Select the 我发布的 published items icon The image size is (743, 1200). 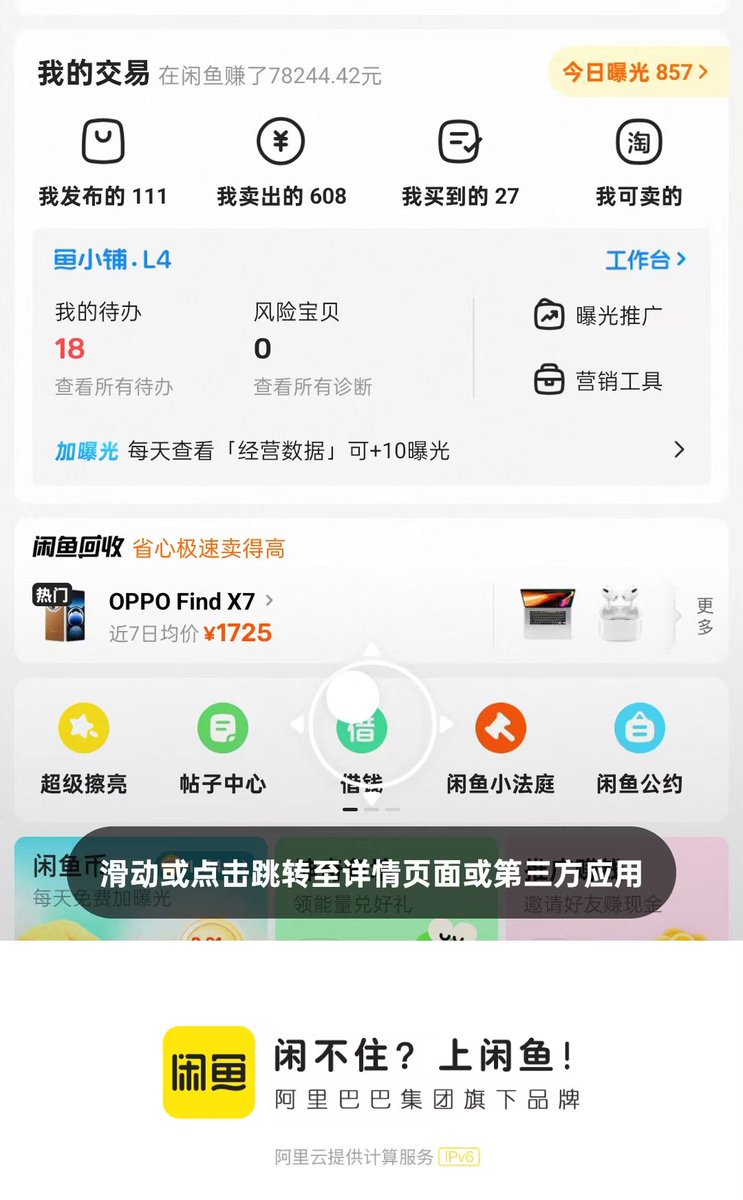[103, 143]
